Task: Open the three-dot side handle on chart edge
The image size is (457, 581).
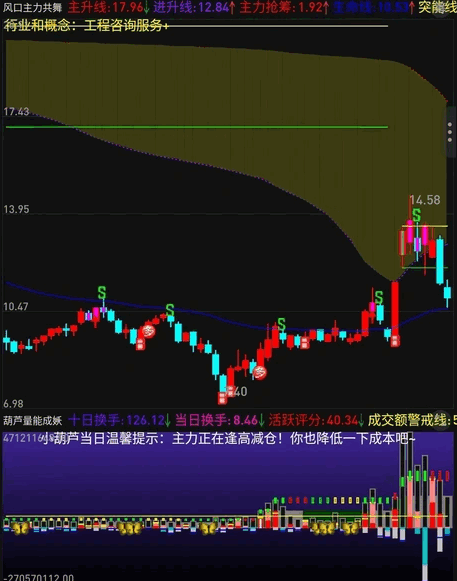Action: [x=451, y=132]
